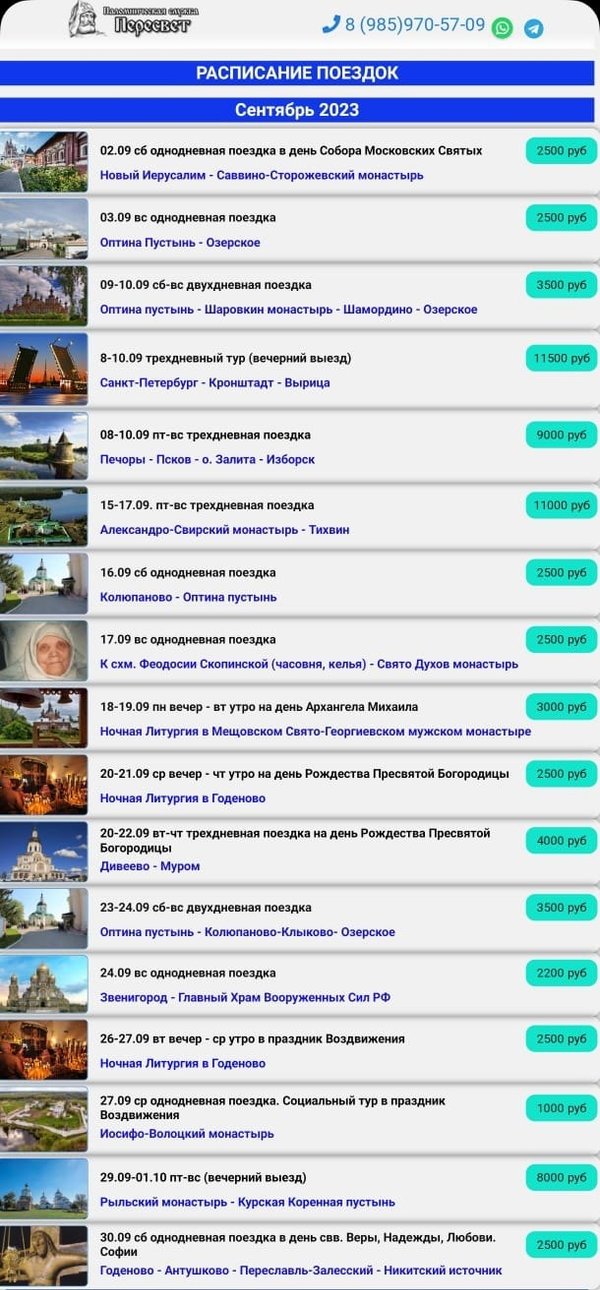The height and width of the screenshot is (1290, 600).
Task: Open the Рыльский монастырь - Курская Коренная пустынь trip
Action: click(247, 1202)
